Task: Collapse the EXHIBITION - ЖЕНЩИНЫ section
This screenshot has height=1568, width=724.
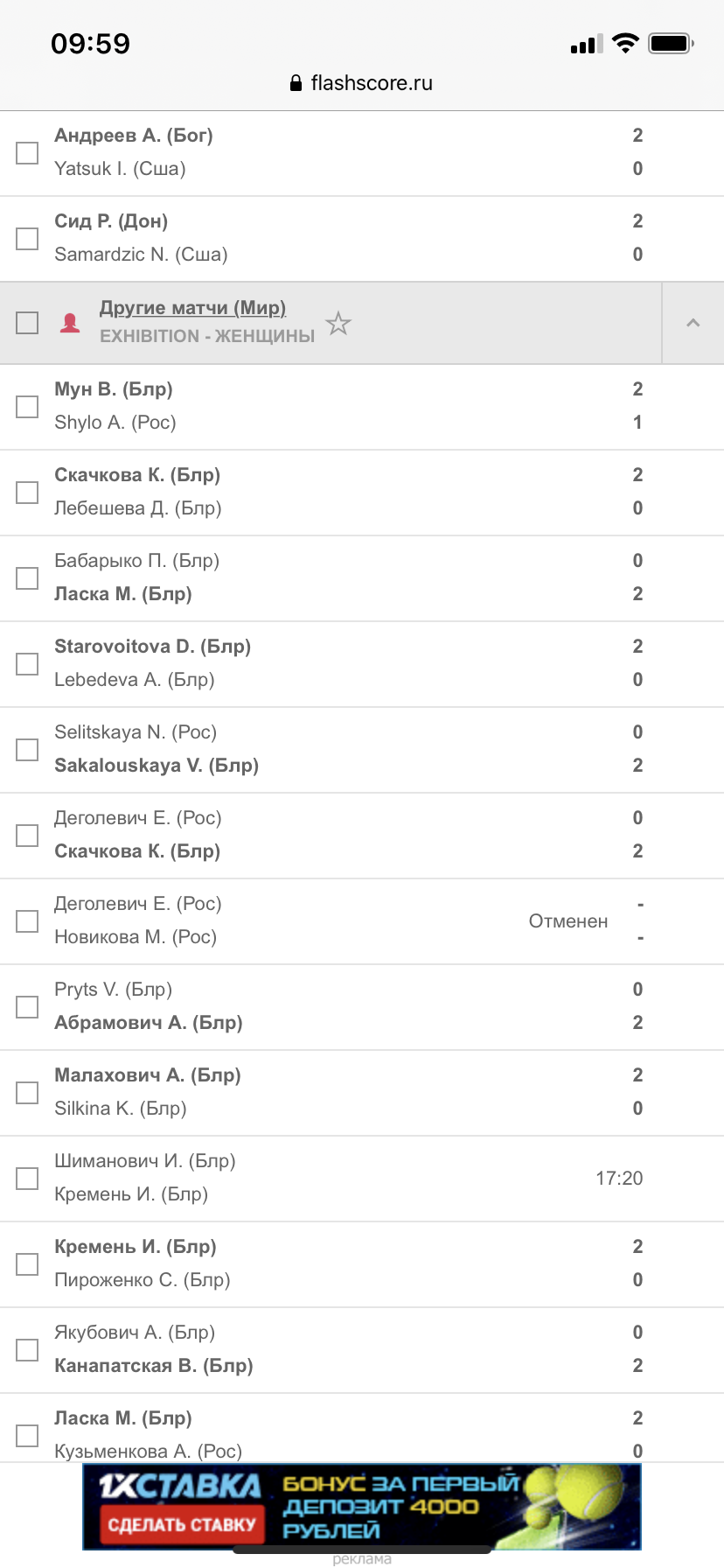Action: pos(693,323)
